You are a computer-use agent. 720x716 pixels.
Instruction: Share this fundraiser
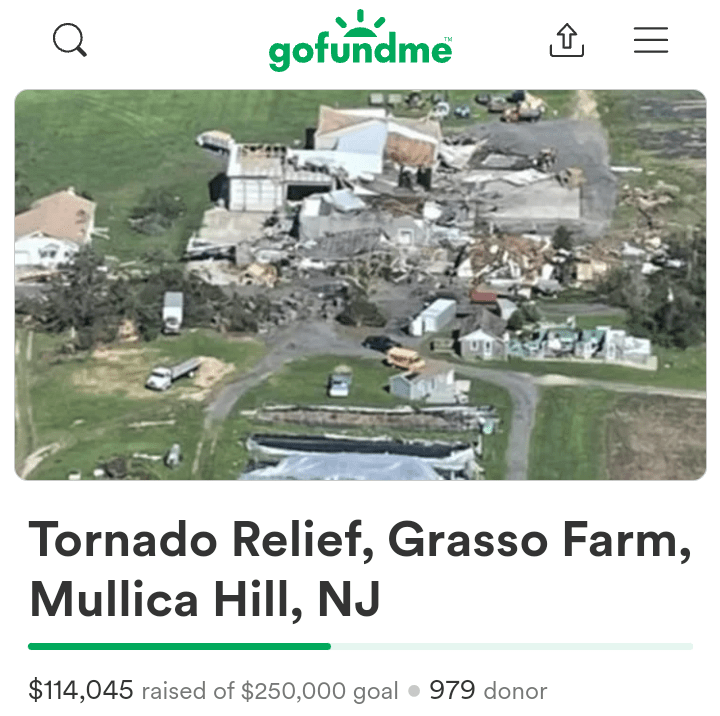[x=567, y=40]
